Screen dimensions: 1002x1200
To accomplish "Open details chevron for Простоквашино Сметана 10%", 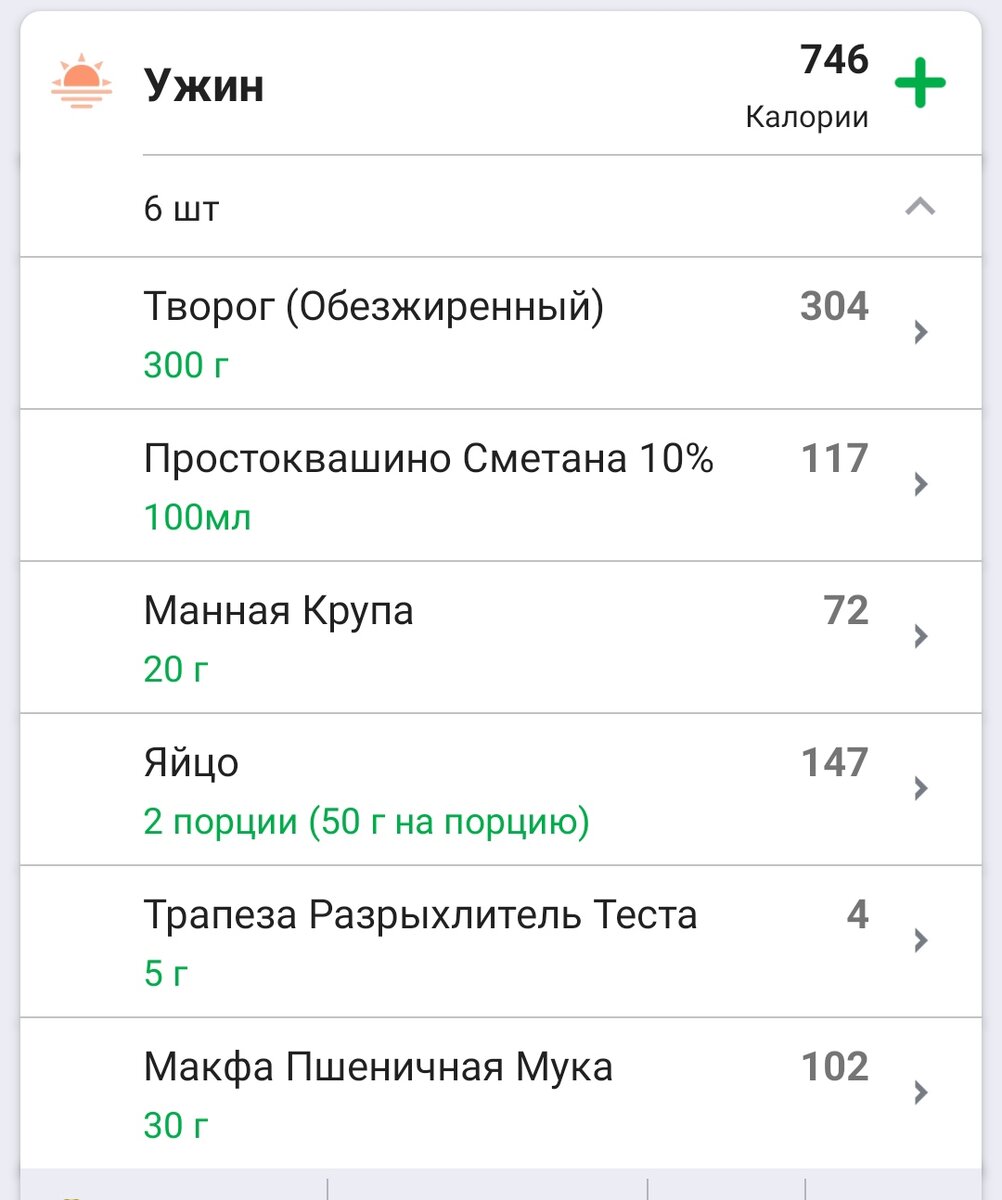I will [916, 484].
